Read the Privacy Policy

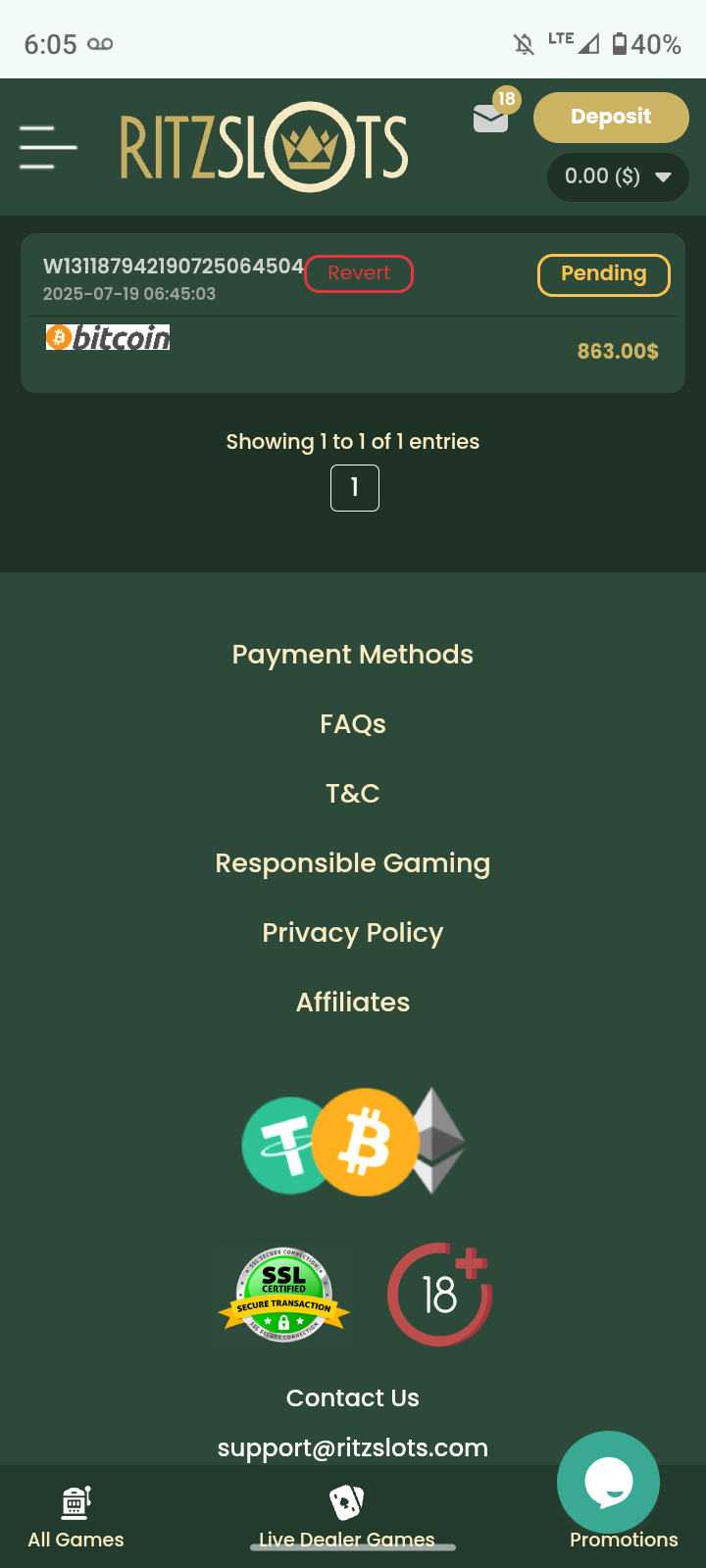[x=353, y=933]
